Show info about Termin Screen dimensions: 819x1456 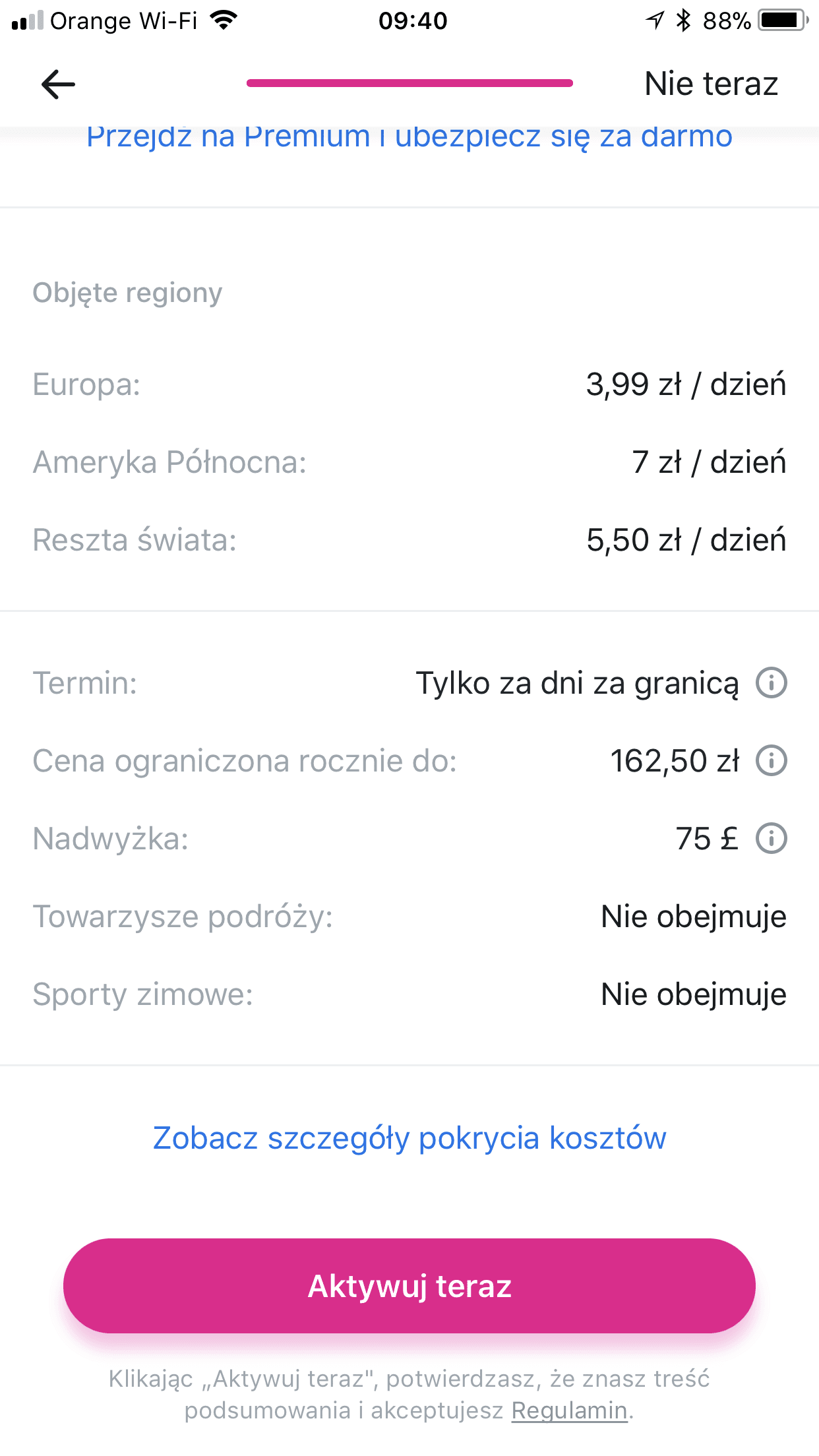pyautogui.click(x=772, y=682)
